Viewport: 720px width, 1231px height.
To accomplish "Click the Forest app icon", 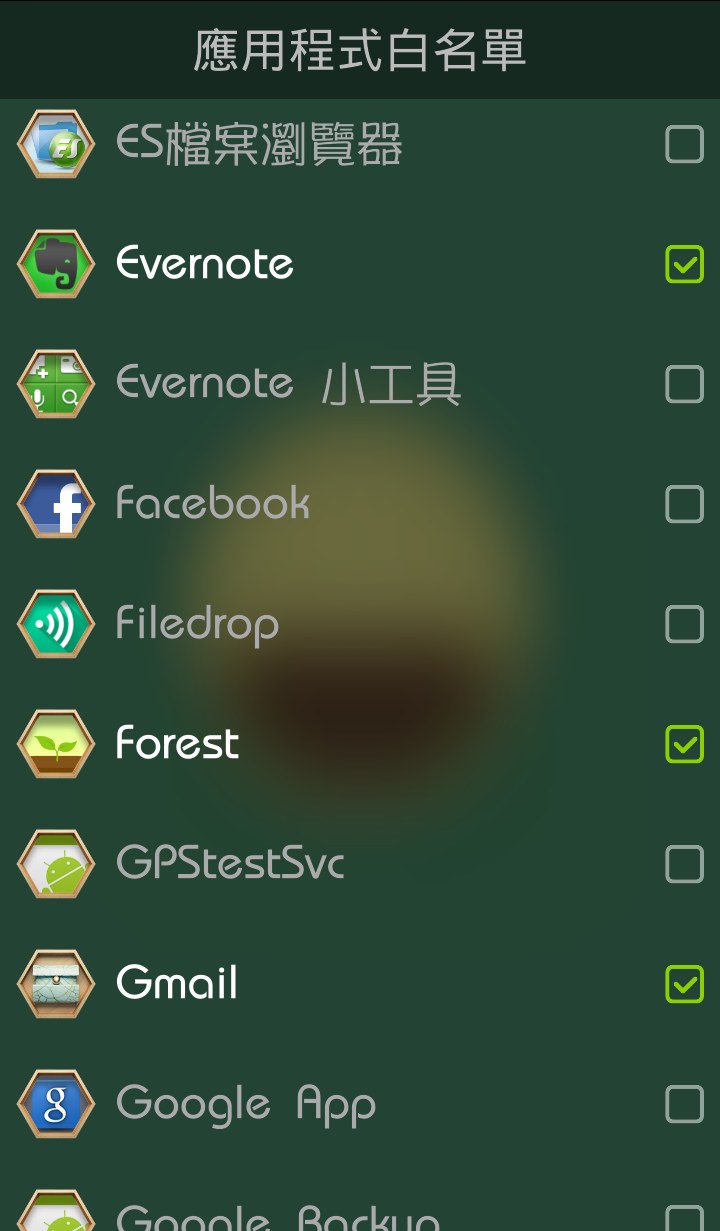I will click(x=56, y=743).
